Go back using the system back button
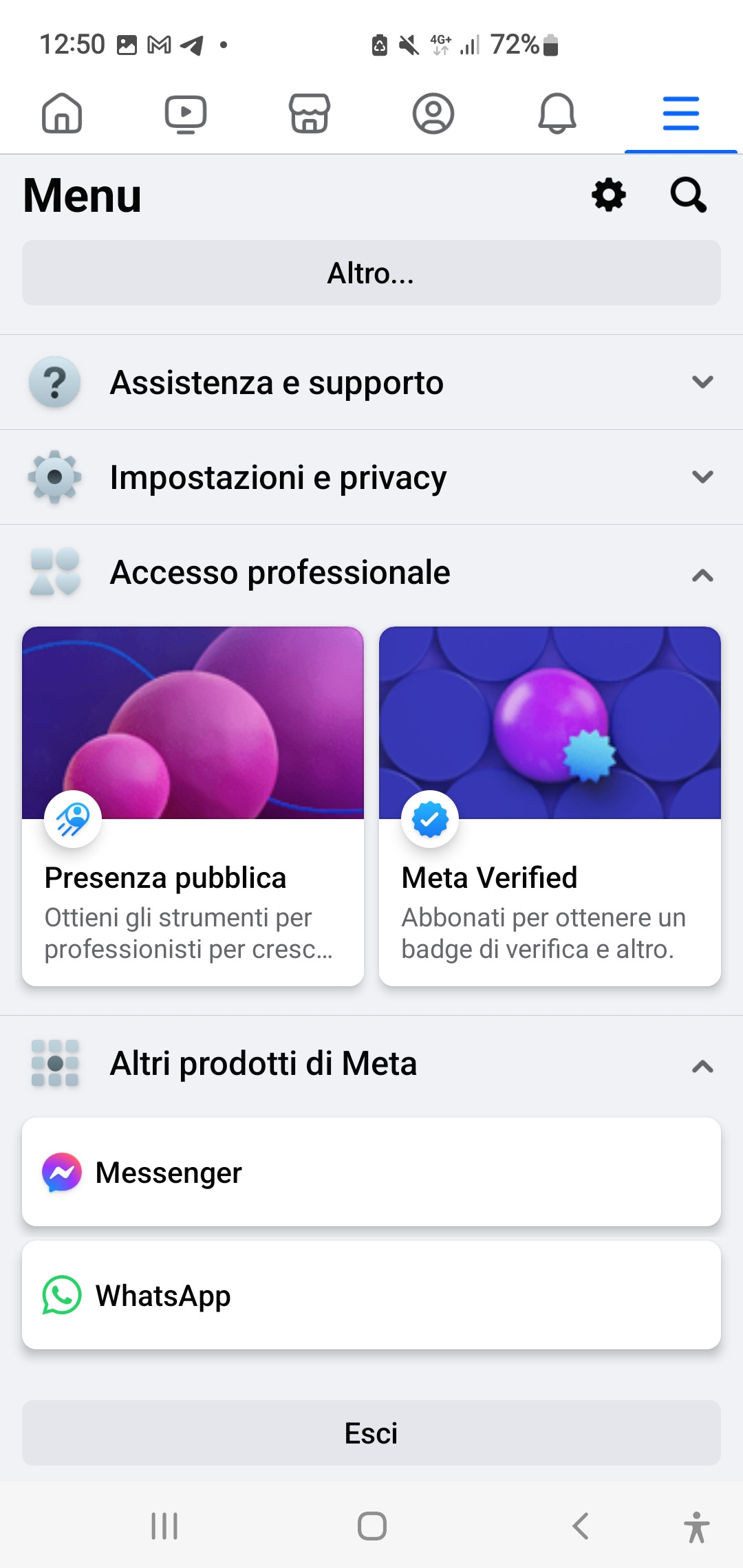743x1568 pixels. (581, 1526)
